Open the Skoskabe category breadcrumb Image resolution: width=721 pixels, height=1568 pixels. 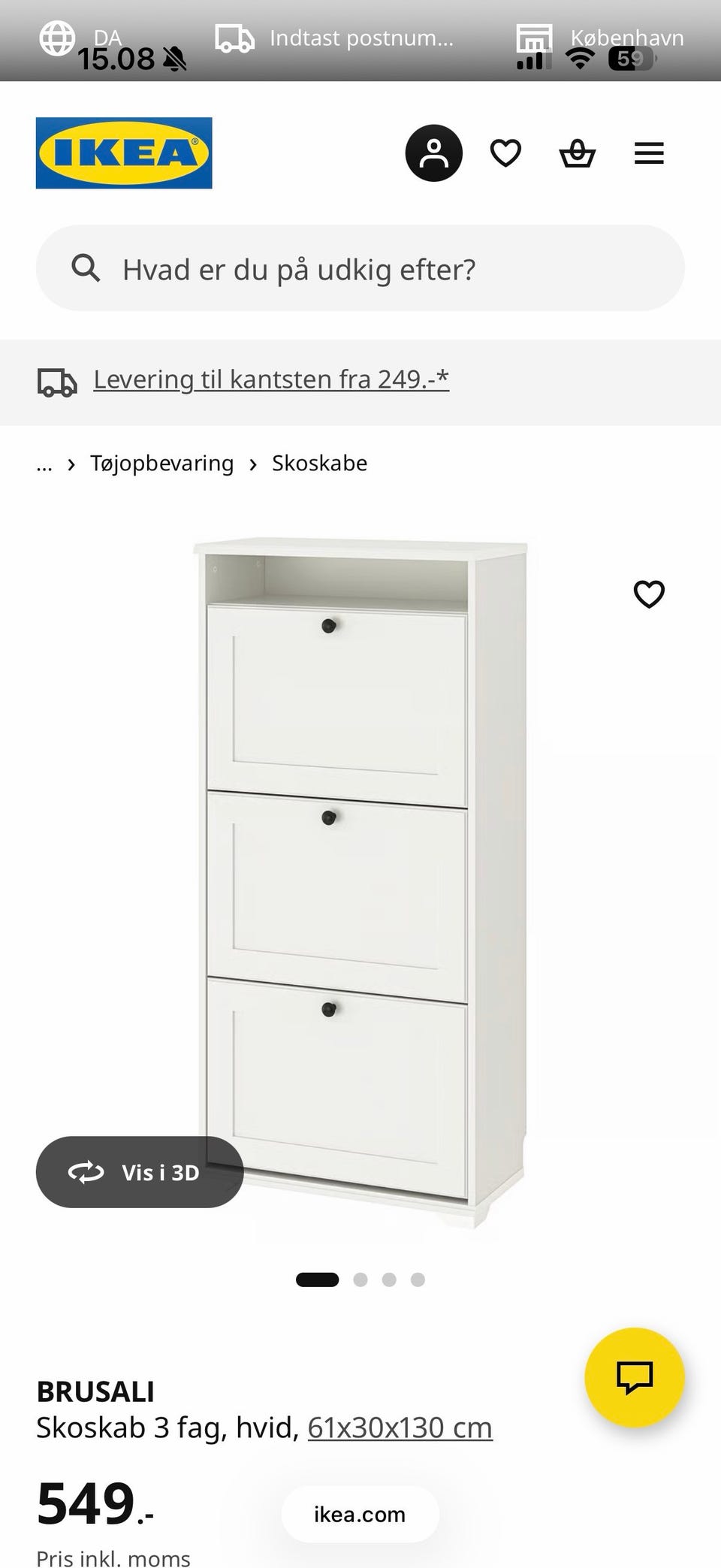(318, 464)
